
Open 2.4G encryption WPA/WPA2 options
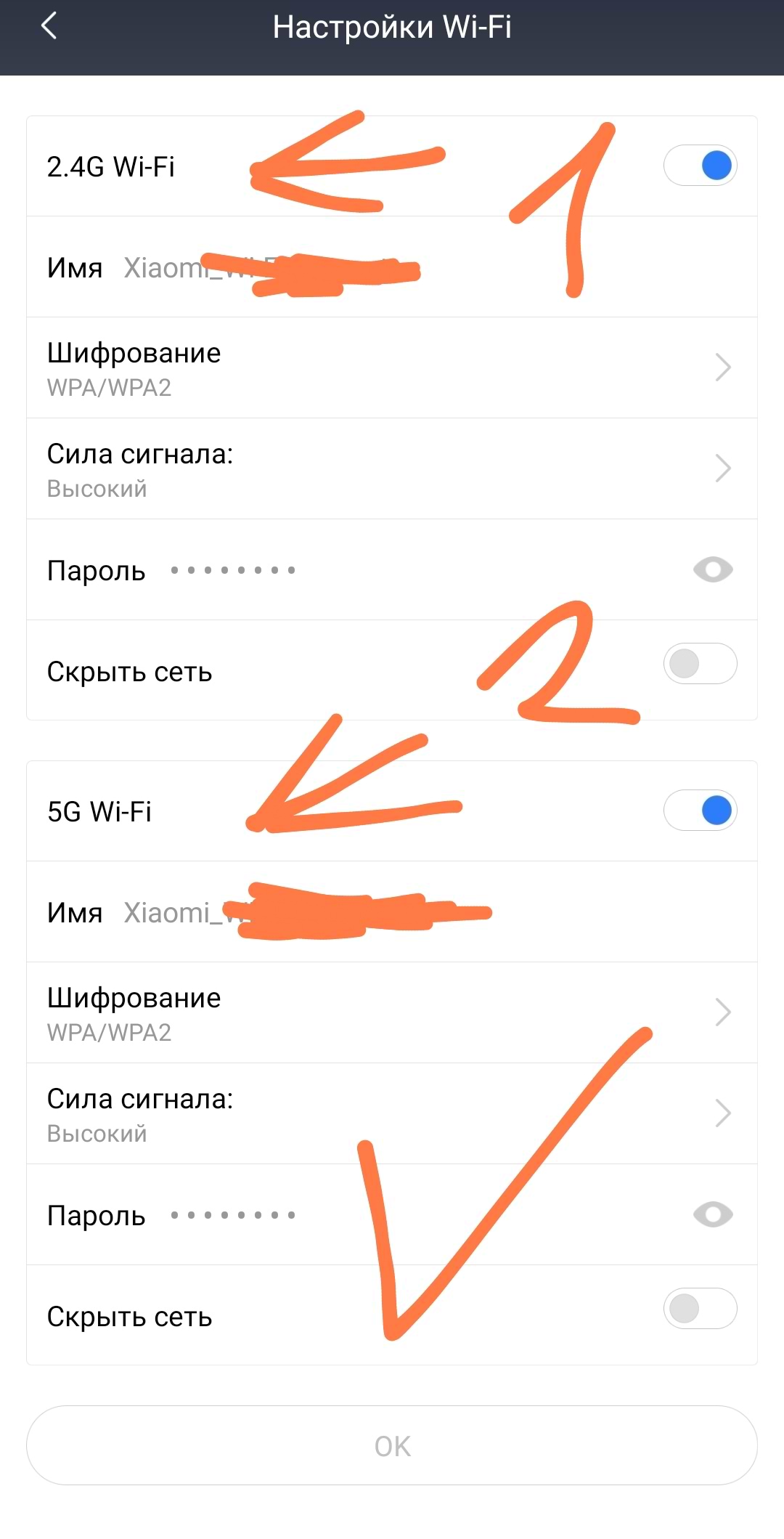392,368
